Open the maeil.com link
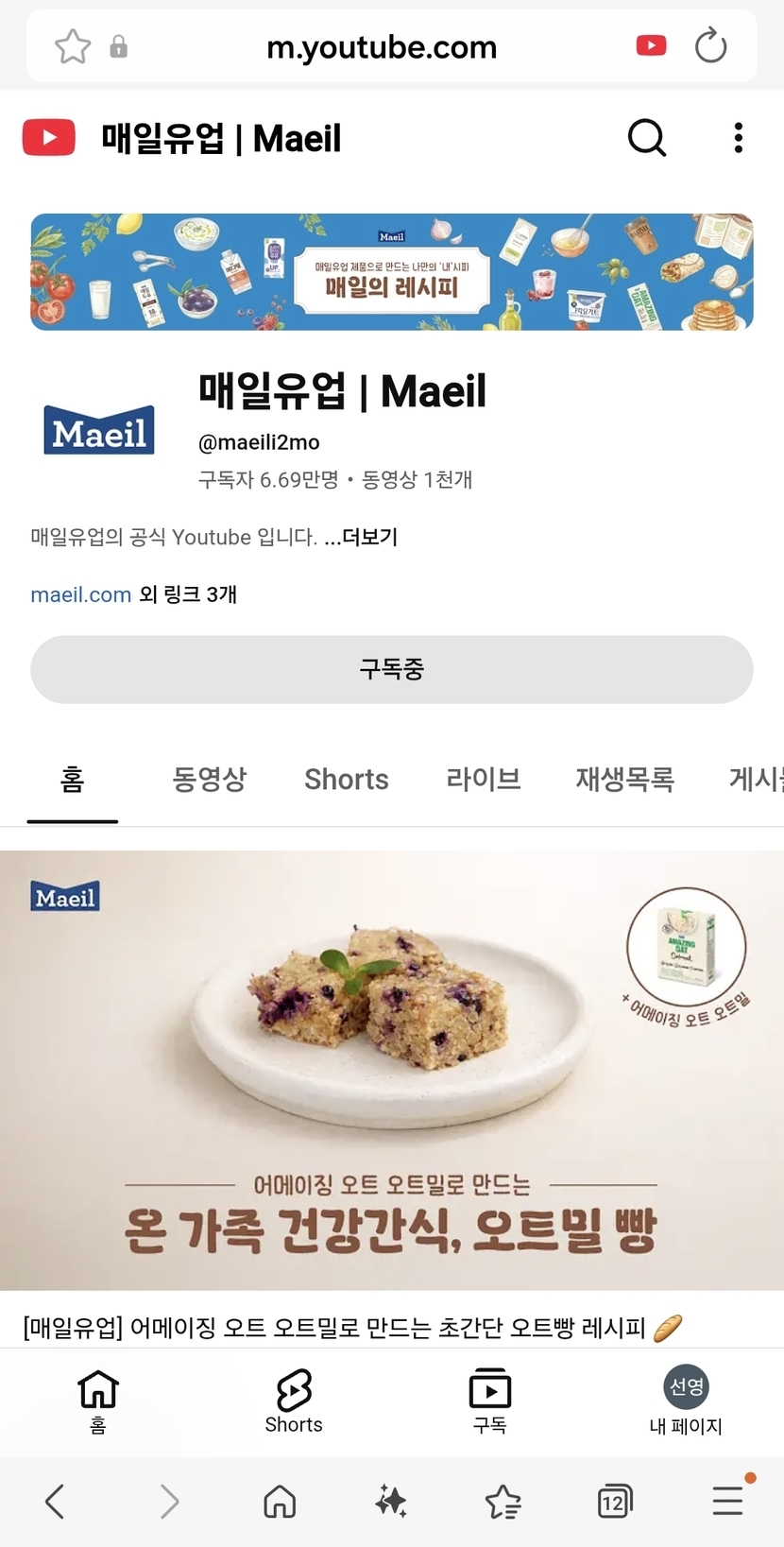The width and height of the screenshot is (784, 1547). tap(81, 594)
